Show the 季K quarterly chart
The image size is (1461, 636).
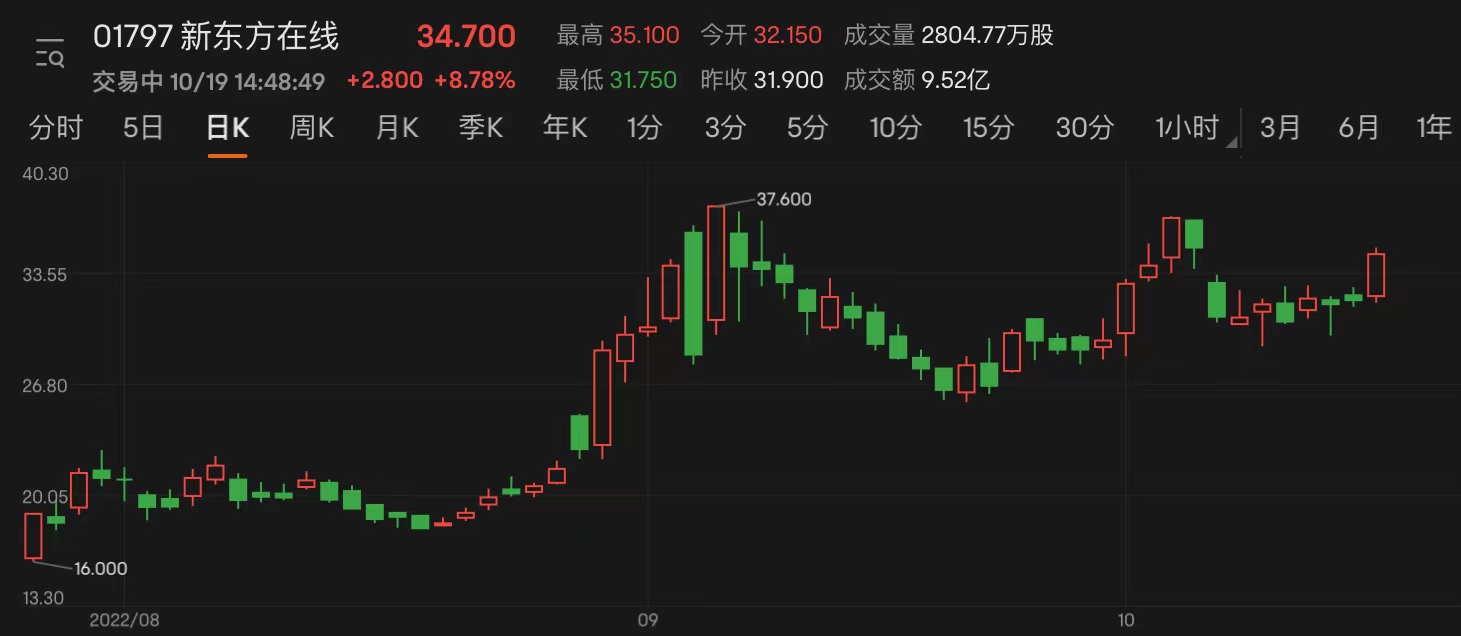click(481, 128)
